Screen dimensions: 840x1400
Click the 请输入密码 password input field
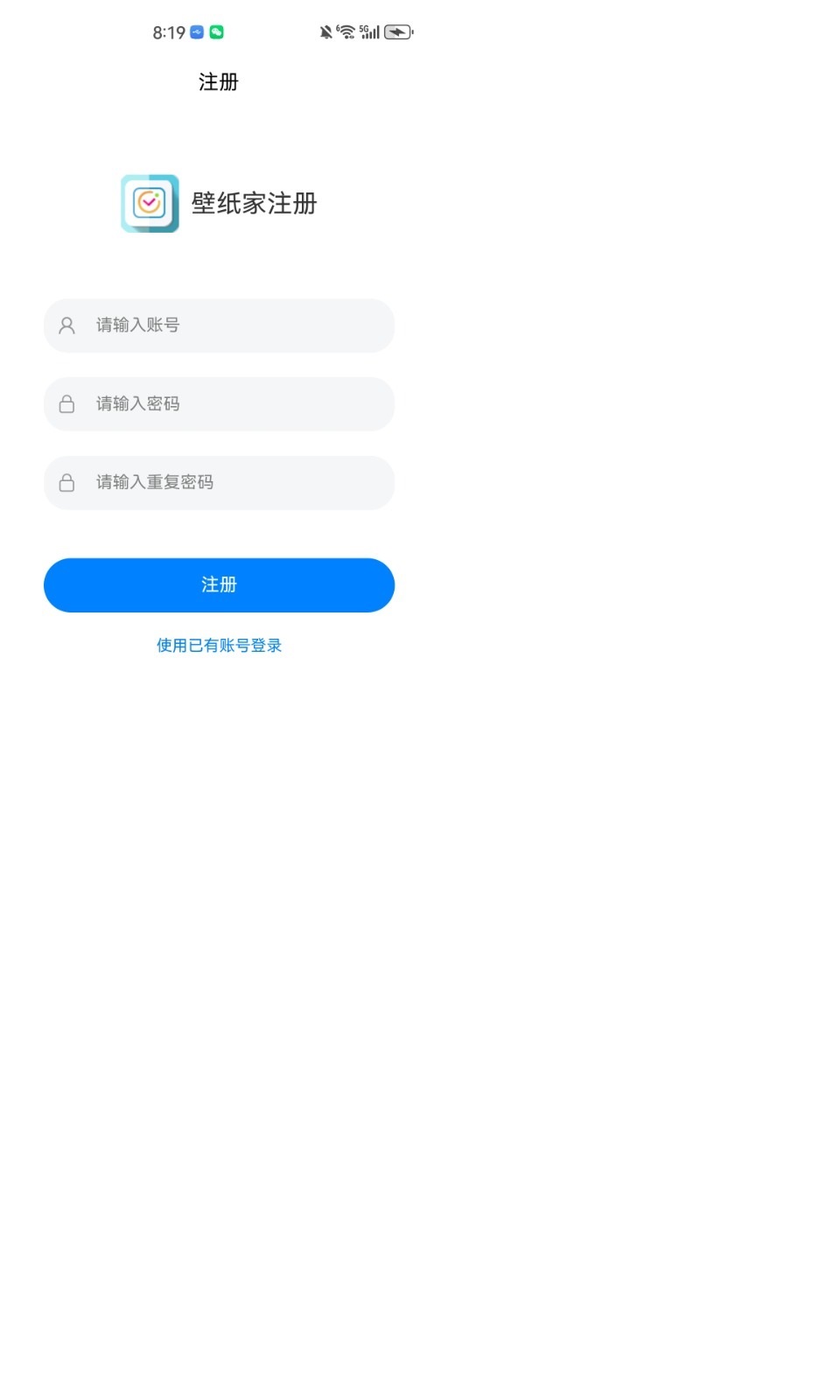click(x=219, y=403)
